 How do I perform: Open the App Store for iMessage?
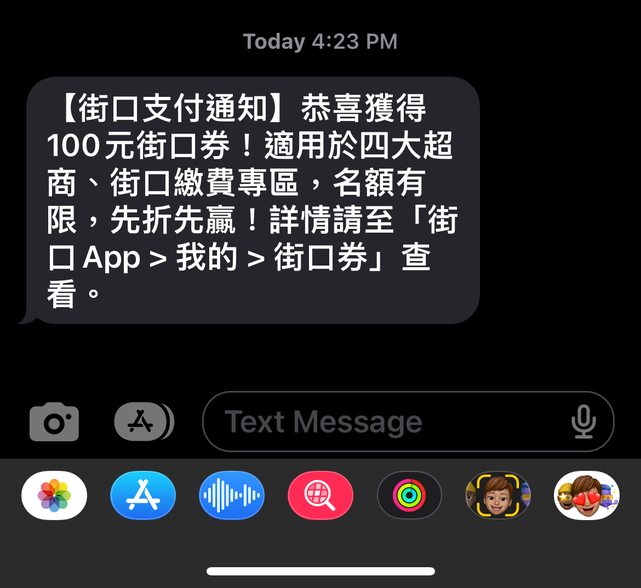tap(143, 495)
